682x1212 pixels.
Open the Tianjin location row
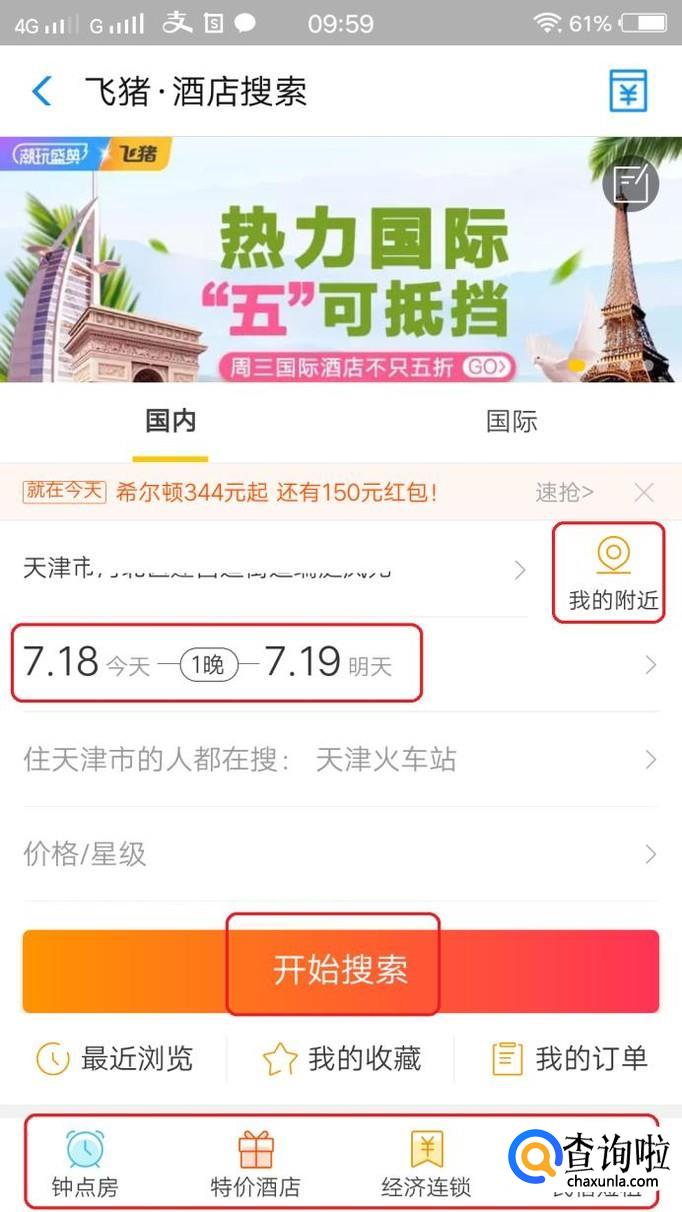[275, 570]
